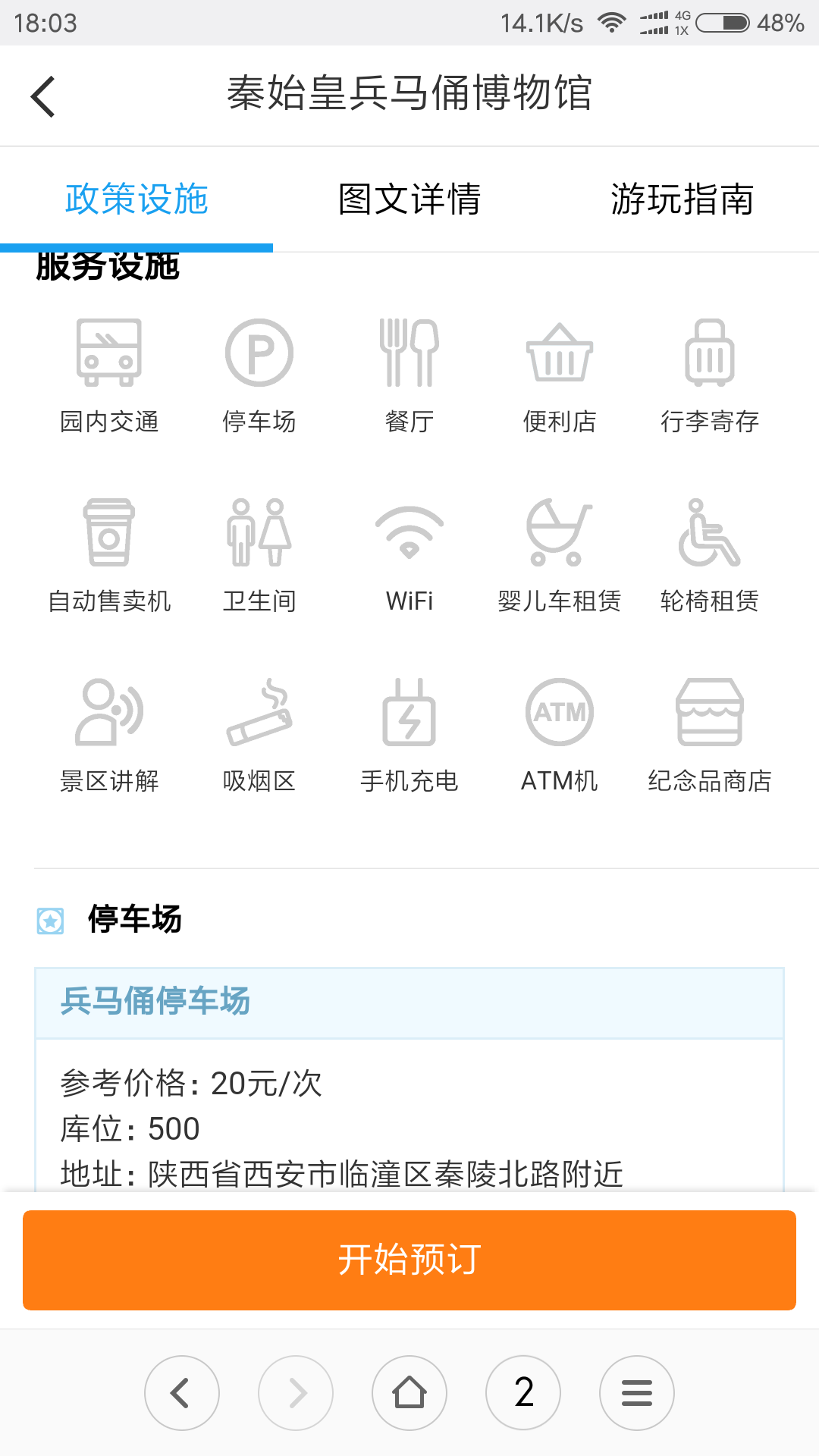Tap the 开始预订 button
The width and height of the screenshot is (819, 1456).
click(409, 1260)
